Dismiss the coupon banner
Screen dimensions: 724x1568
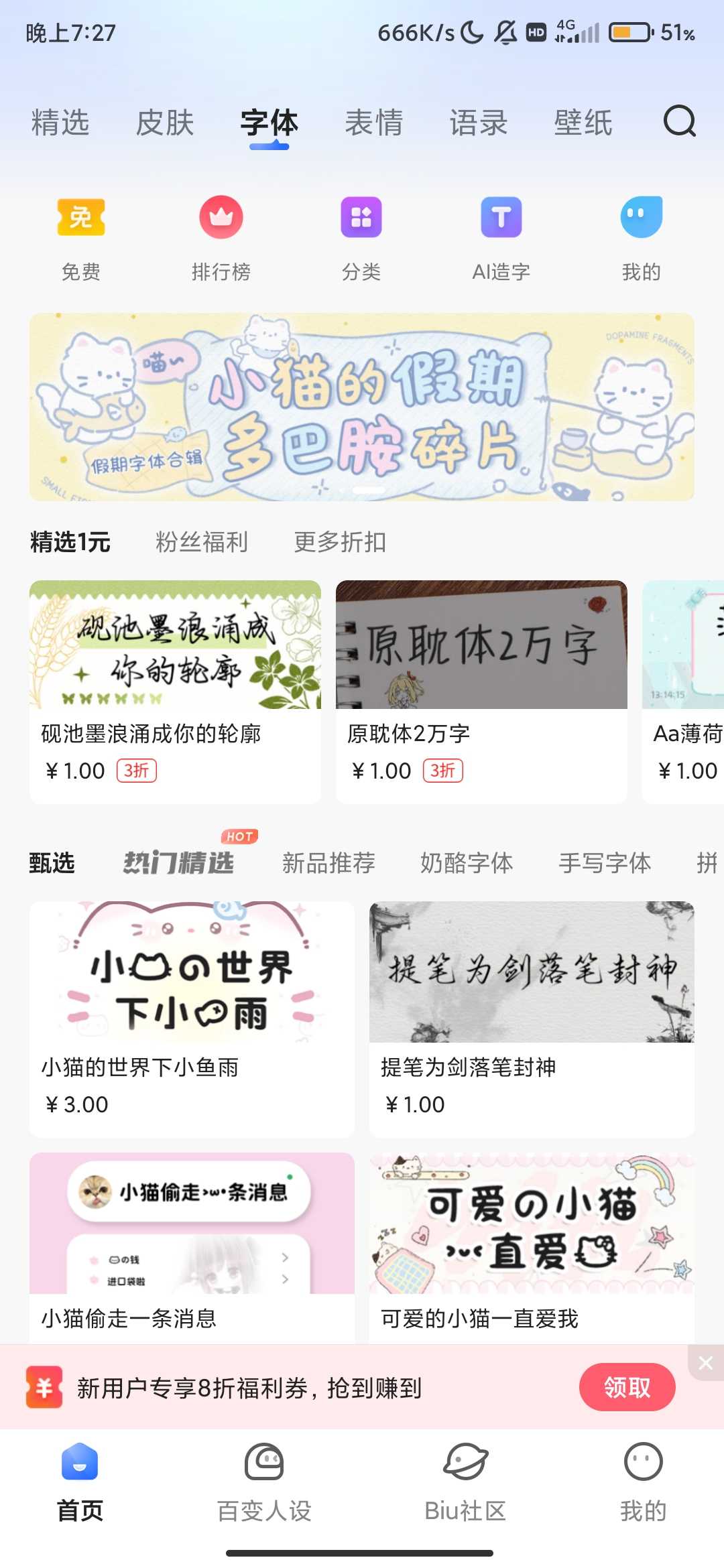click(705, 1362)
